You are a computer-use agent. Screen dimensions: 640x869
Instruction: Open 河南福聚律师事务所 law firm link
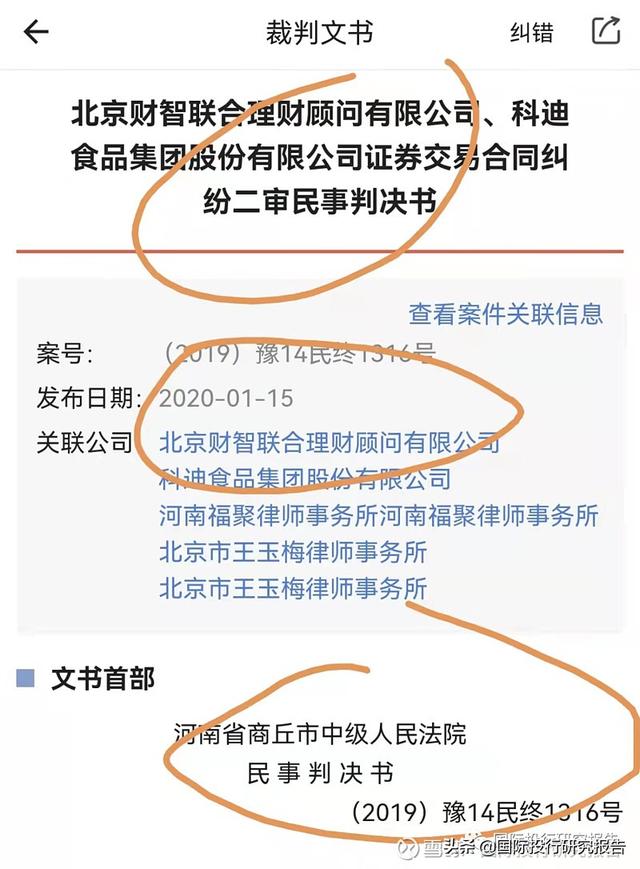pyautogui.click(x=378, y=516)
